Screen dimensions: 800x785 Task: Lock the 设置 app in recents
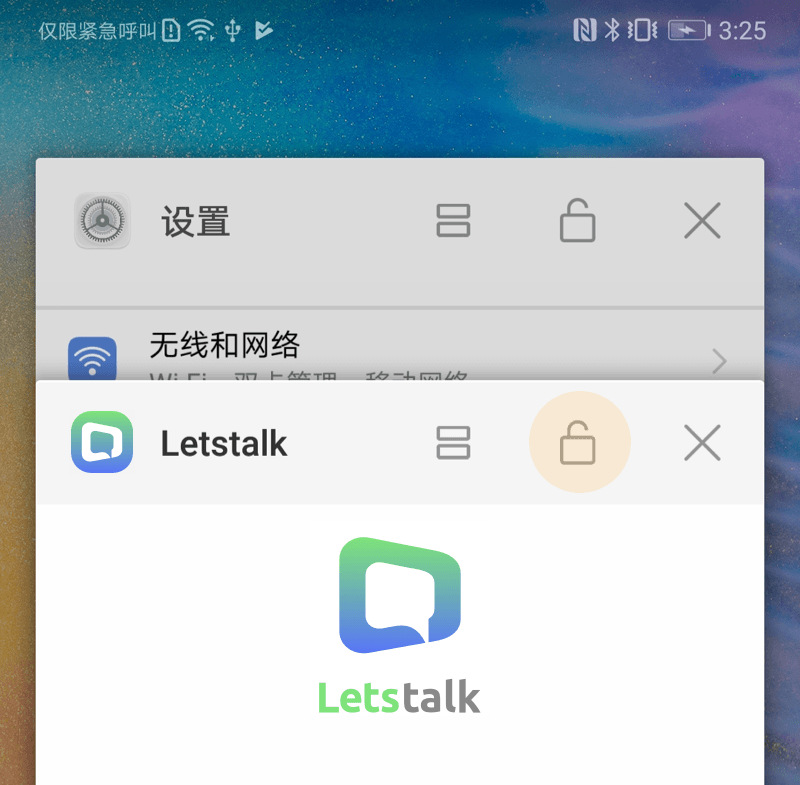[x=578, y=220]
